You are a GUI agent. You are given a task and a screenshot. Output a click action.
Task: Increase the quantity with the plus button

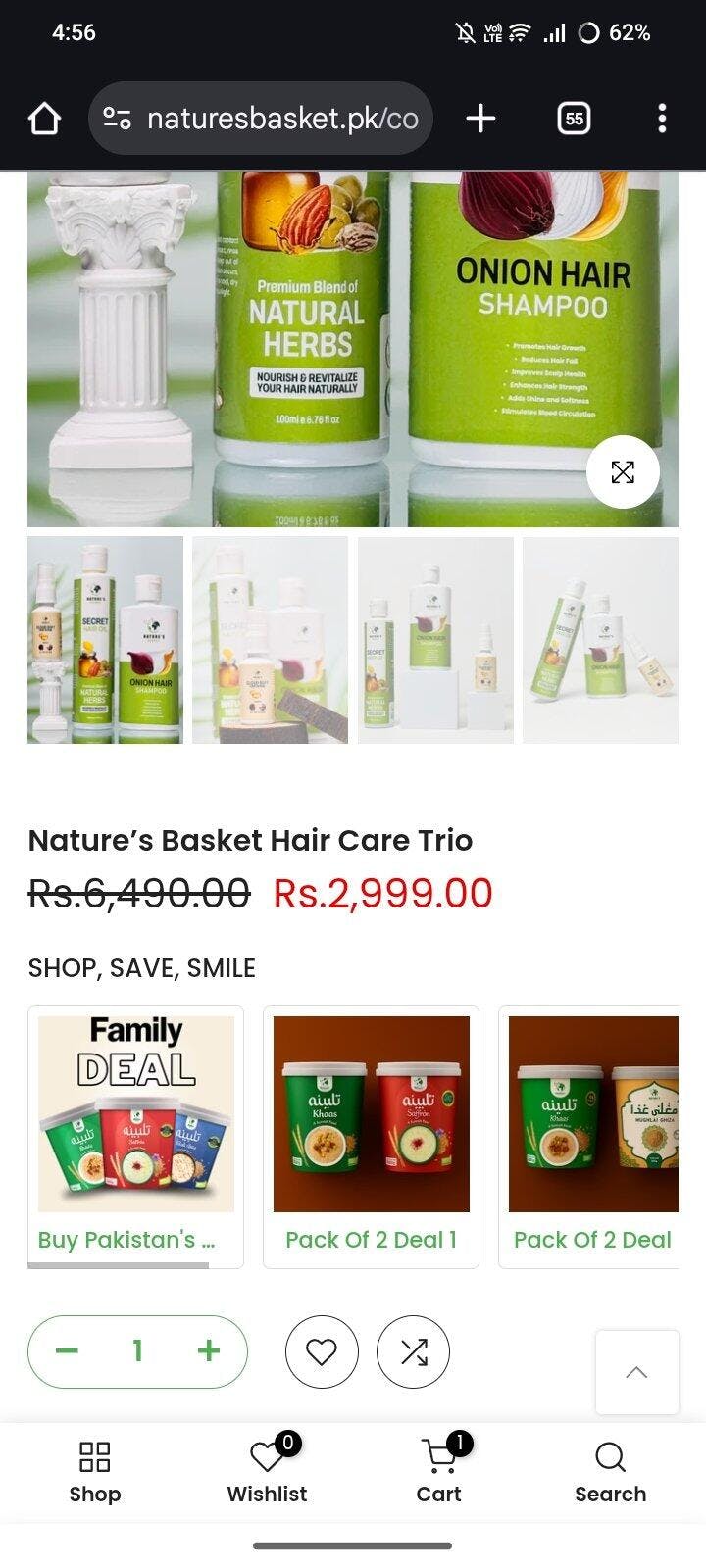208,1351
